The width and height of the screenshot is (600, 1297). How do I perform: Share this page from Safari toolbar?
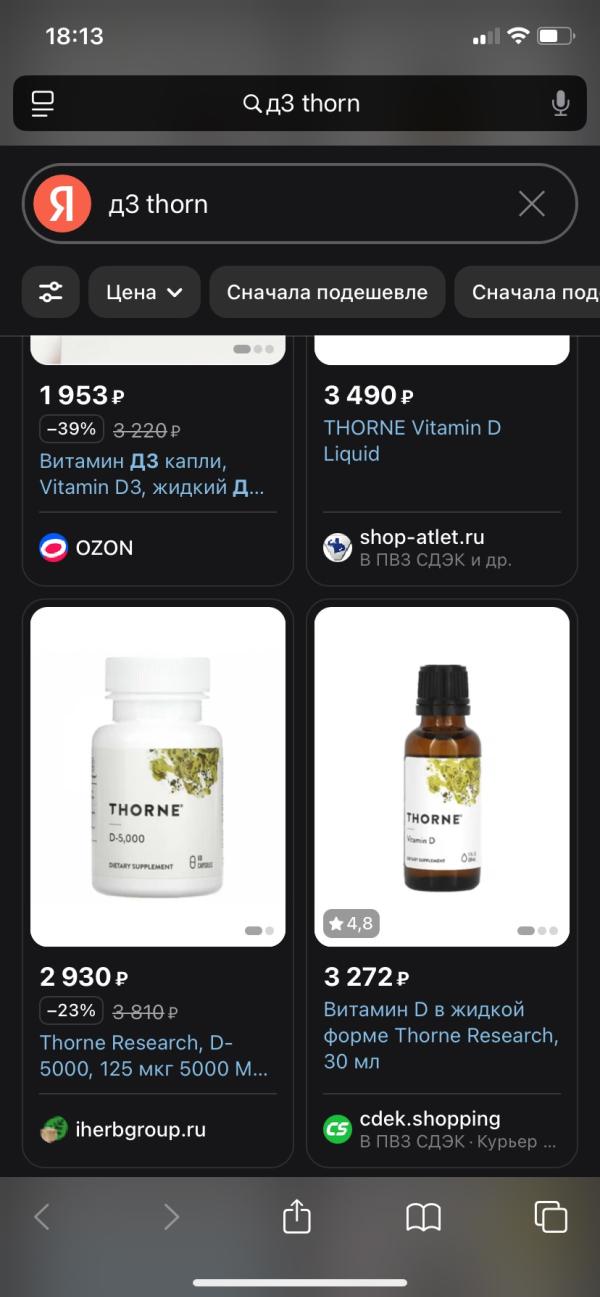pos(297,1216)
